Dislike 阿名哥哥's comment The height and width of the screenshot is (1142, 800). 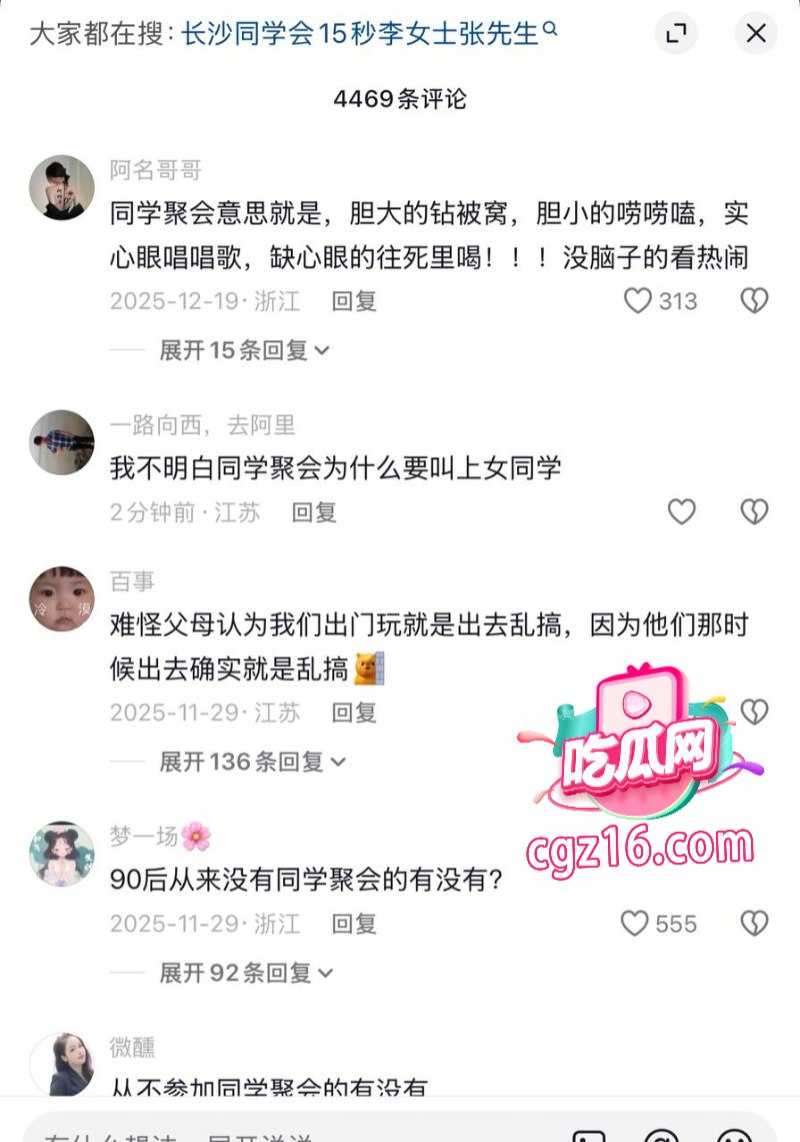pyautogui.click(x=754, y=300)
